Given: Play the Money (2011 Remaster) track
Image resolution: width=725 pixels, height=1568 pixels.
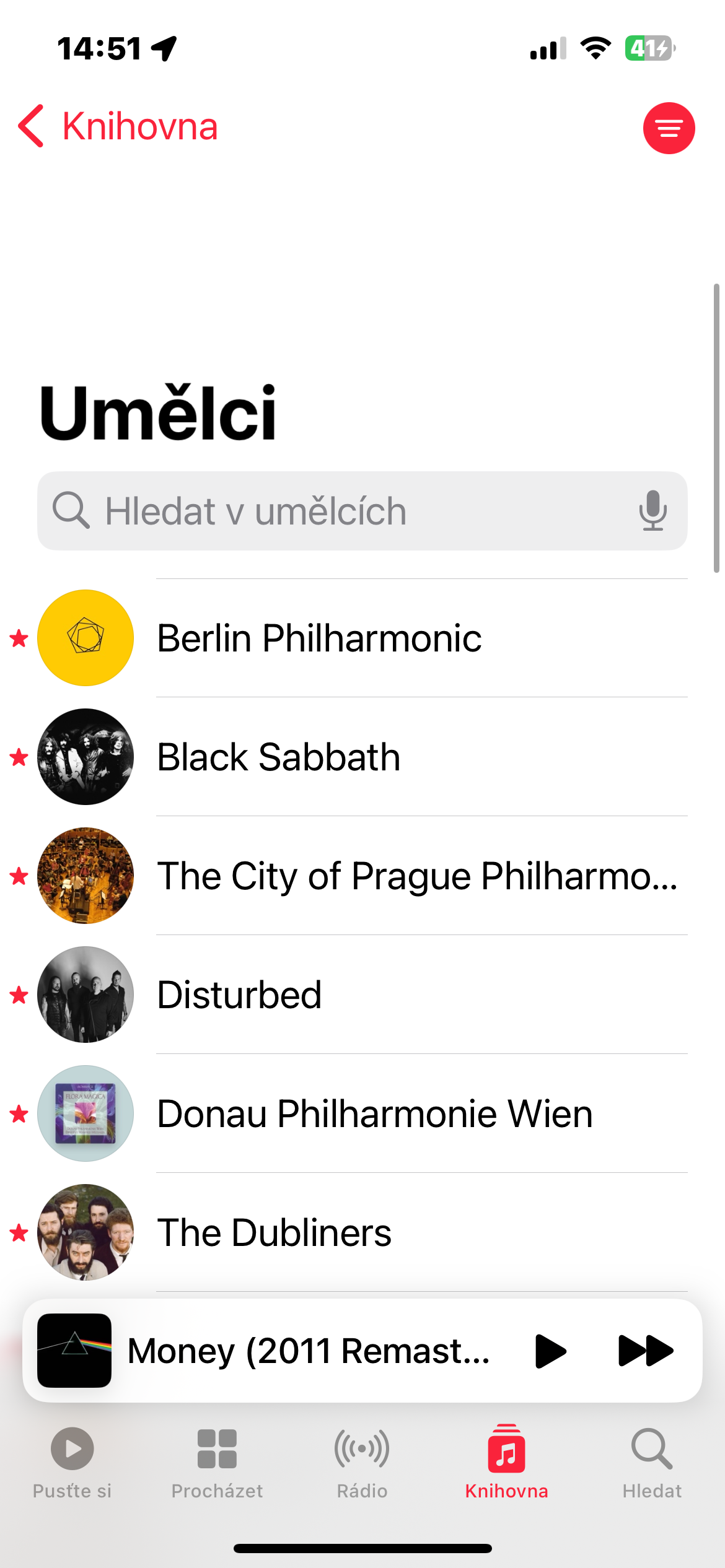Looking at the screenshot, I should pyautogui.click(x=550, y=1351).
